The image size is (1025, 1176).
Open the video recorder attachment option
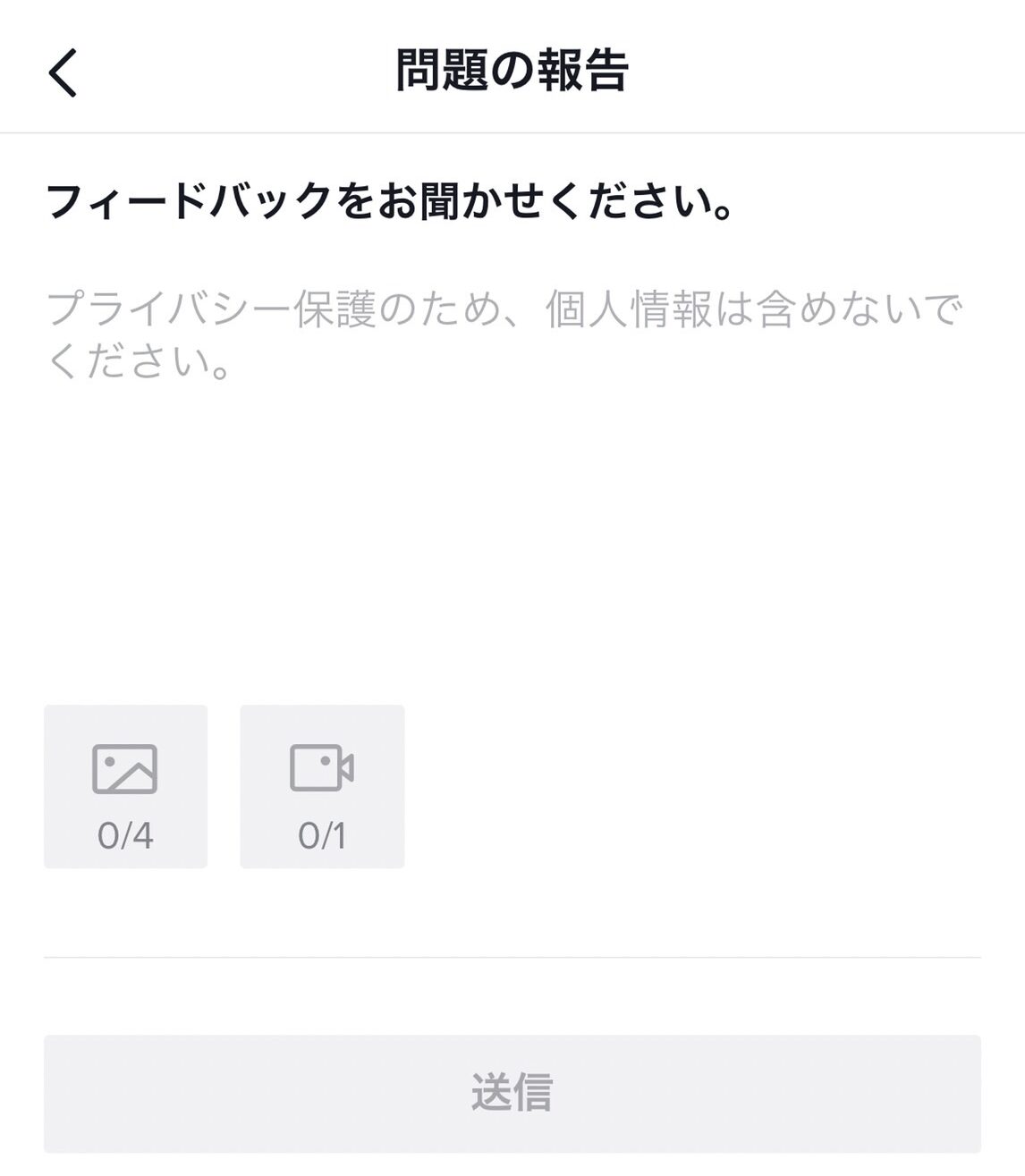[x=322, y=787]
